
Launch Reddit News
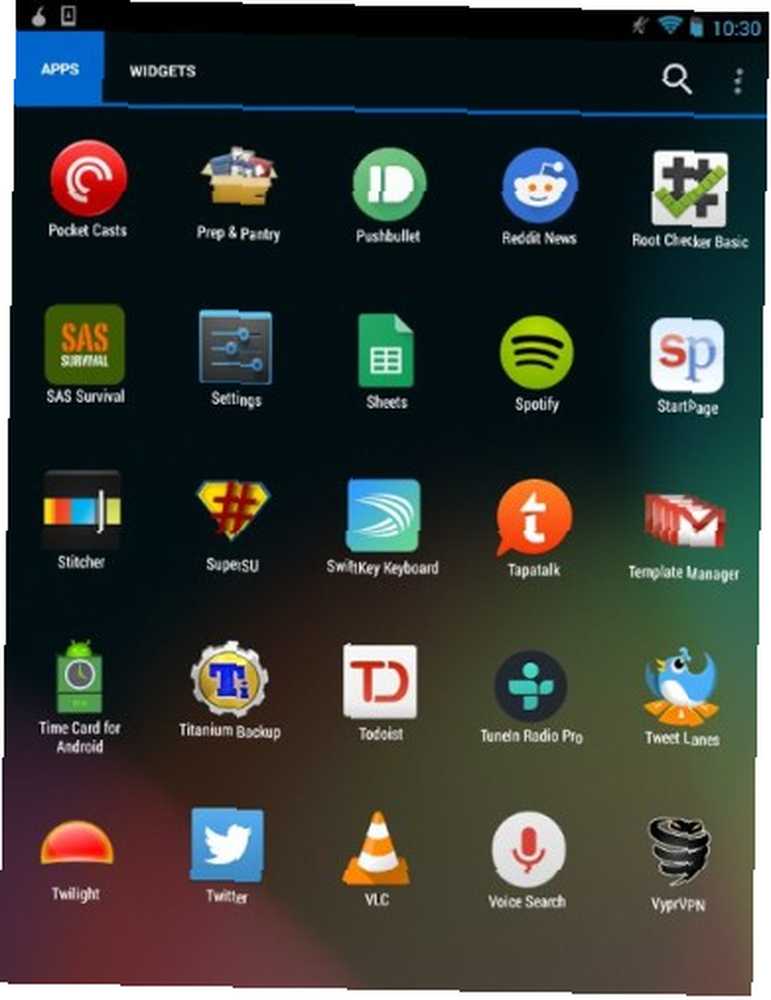(x=539, y=186)
